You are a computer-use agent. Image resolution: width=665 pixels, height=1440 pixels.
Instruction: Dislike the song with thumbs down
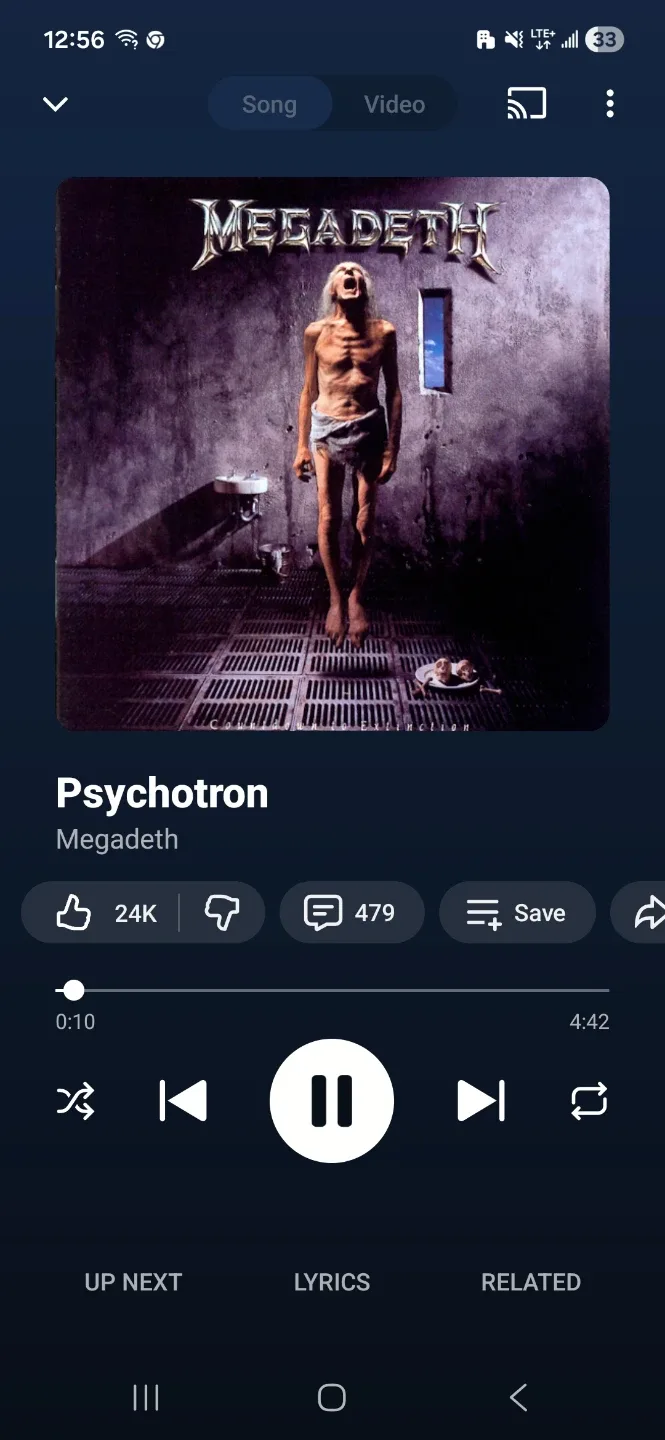click(x=222, y=912)
